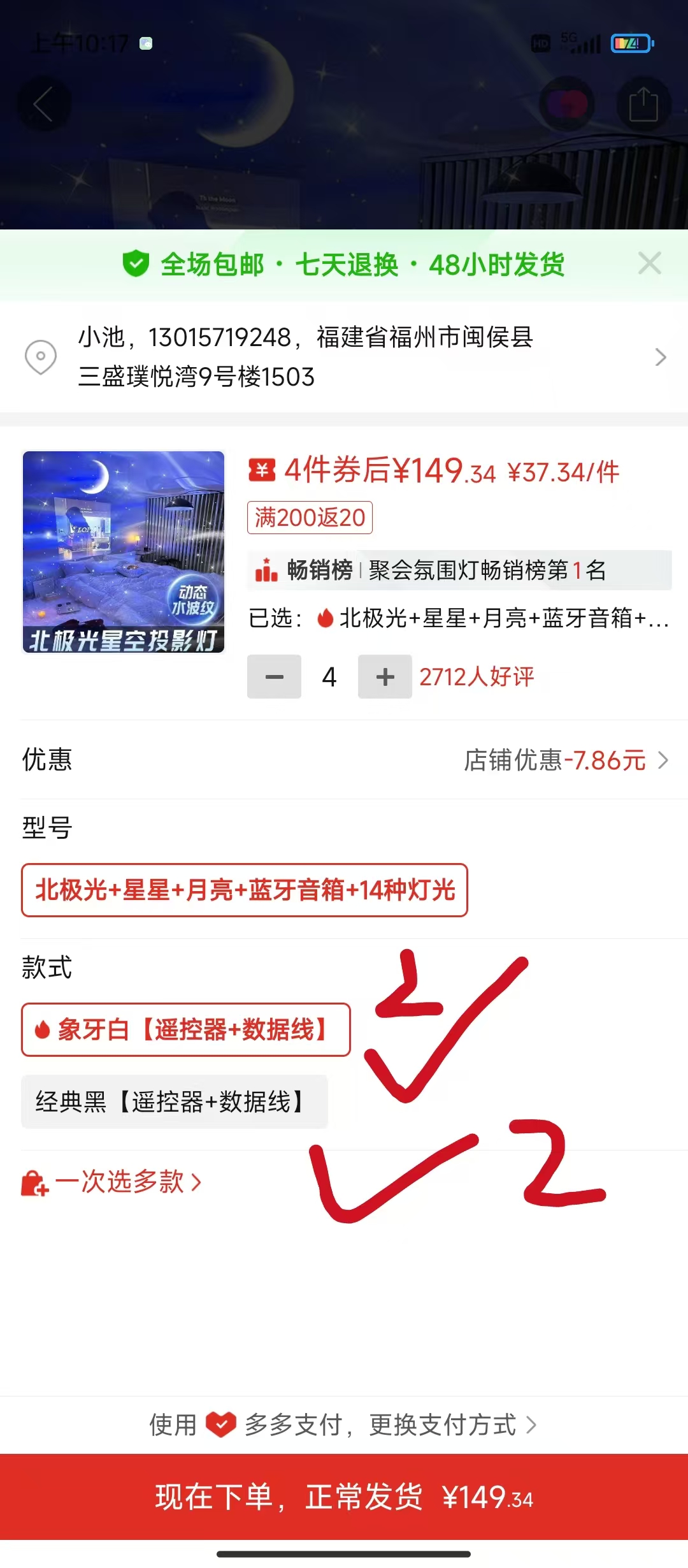
Task: Place the order for ¥149.34
Action: (344, 1497)
